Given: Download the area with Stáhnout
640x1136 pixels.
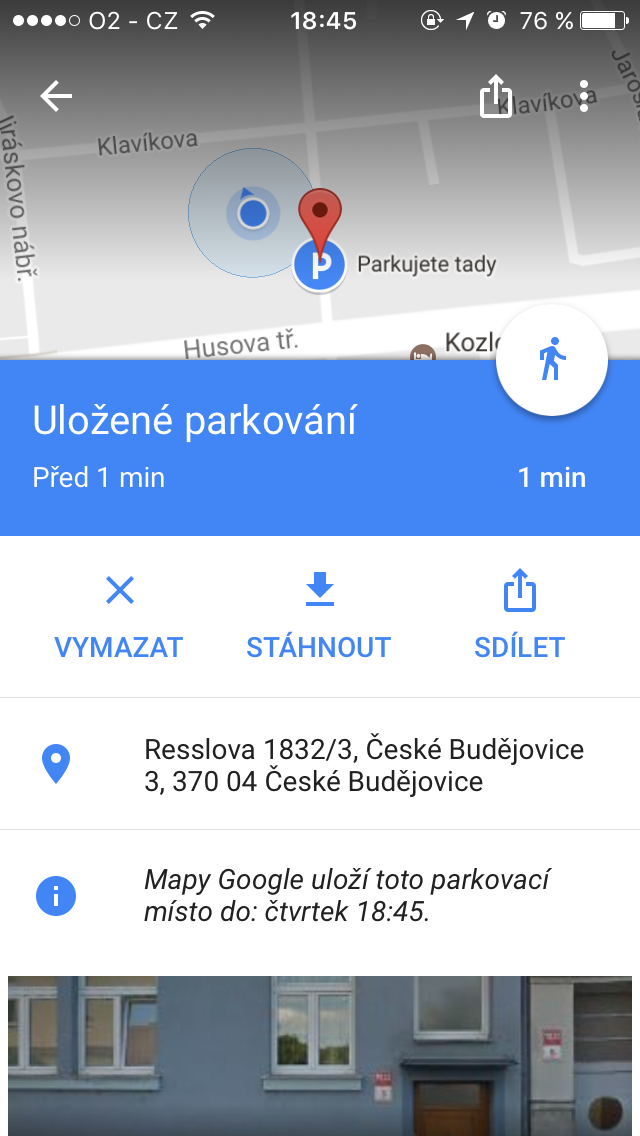Looking at the screenshot, I should tap(319, 617).
